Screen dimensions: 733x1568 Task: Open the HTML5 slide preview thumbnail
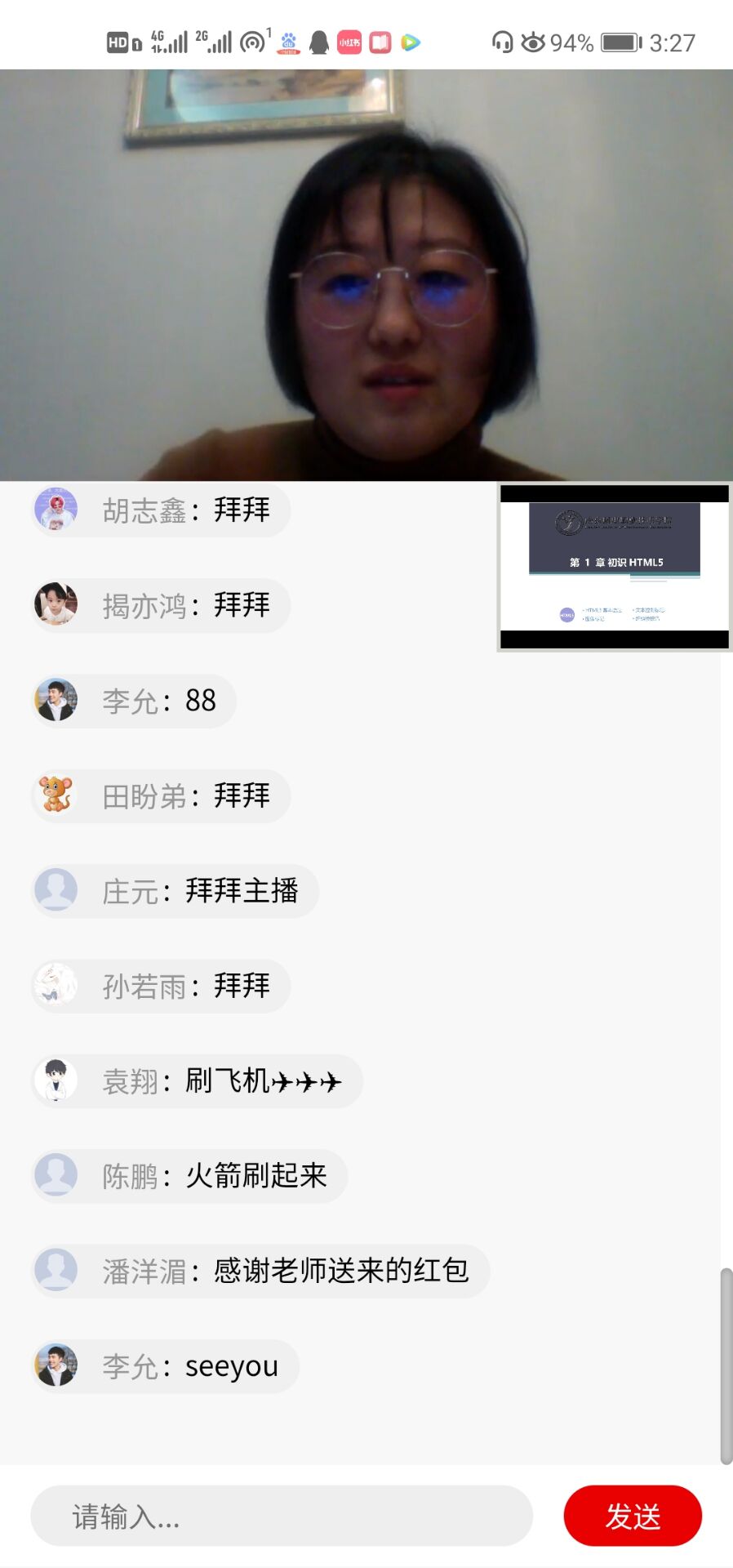pos(614,567)
